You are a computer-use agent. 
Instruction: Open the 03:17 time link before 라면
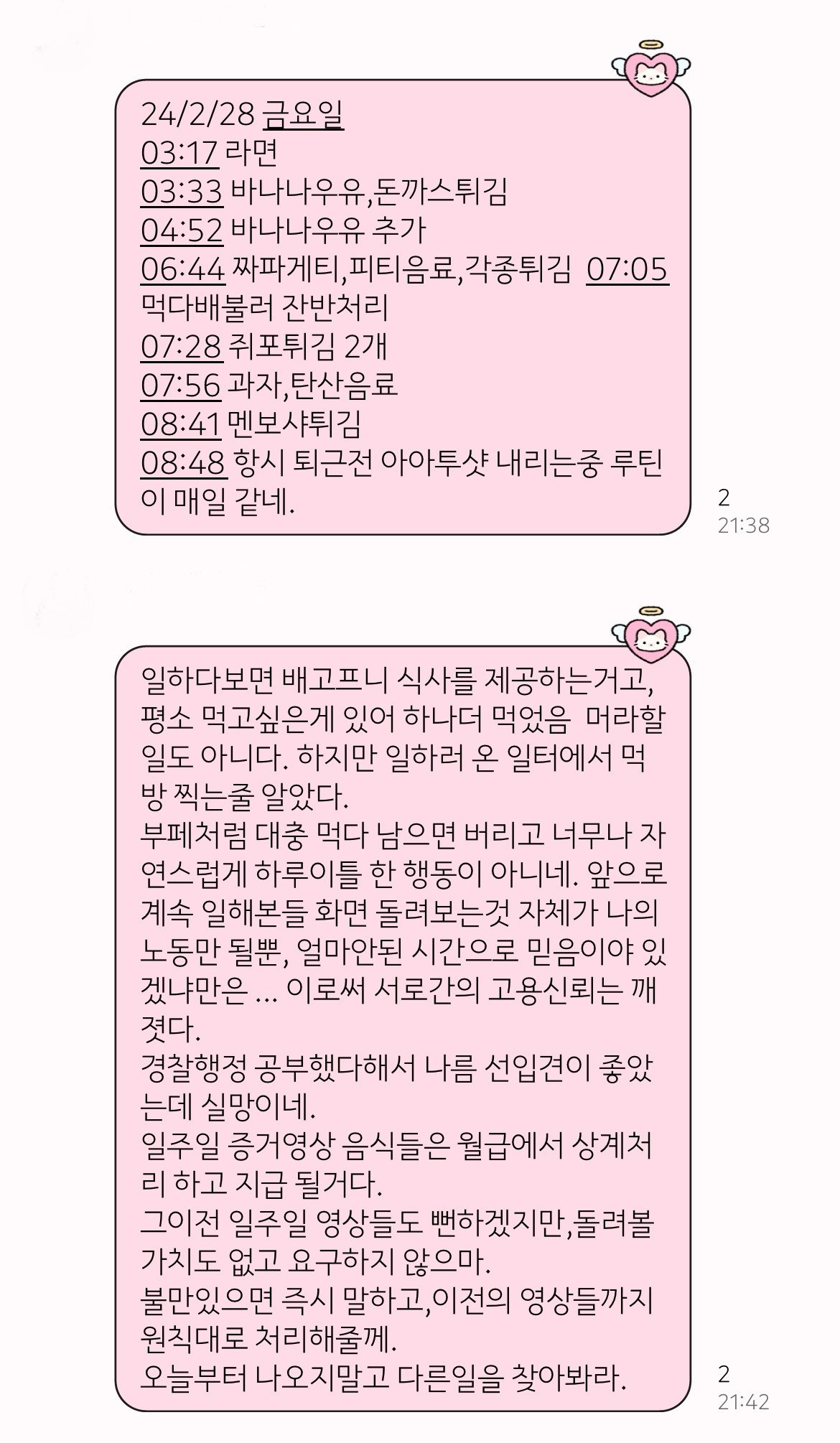click(179, 152)
